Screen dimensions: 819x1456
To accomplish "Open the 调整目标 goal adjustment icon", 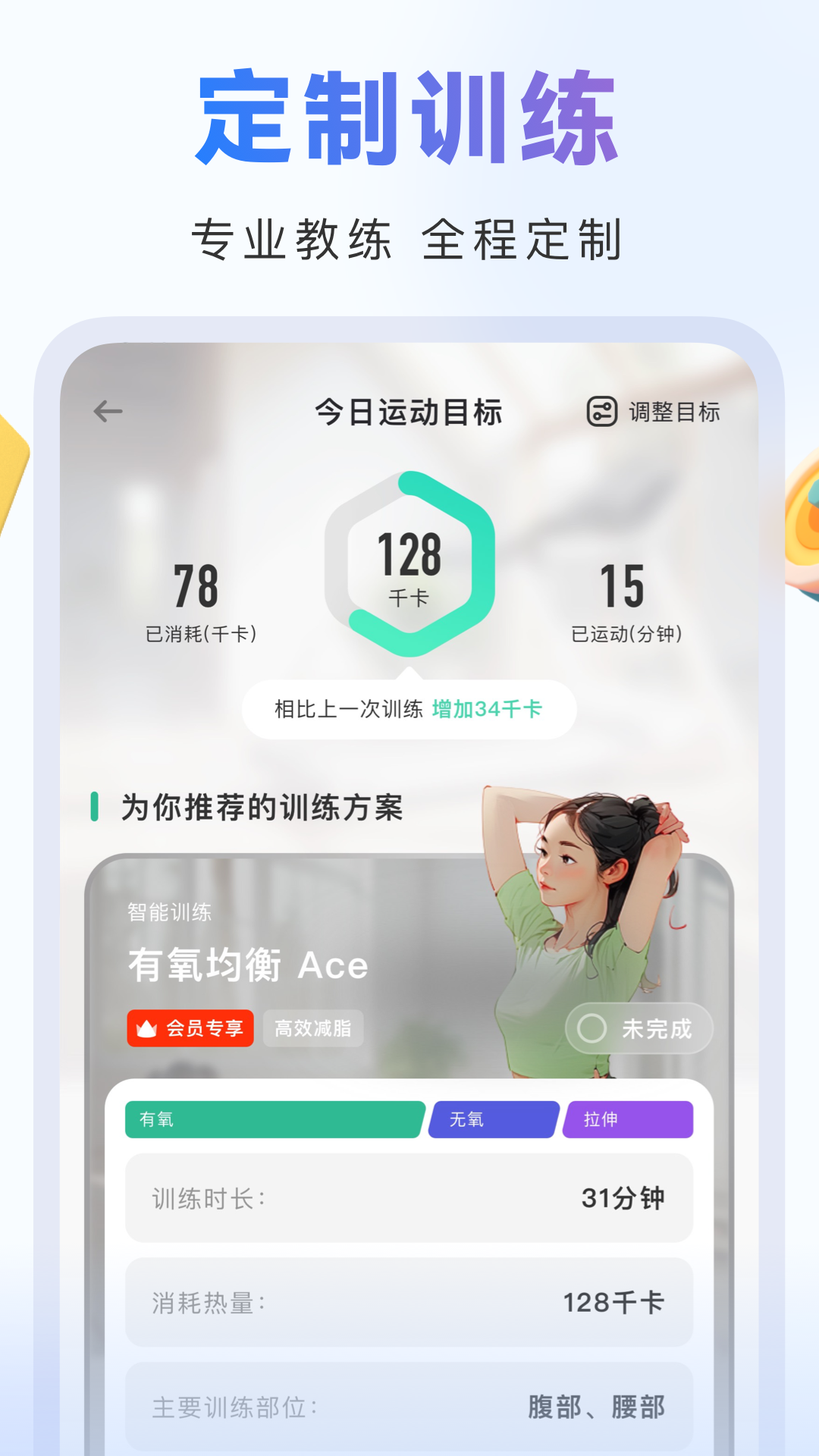I will pos(603,412).
